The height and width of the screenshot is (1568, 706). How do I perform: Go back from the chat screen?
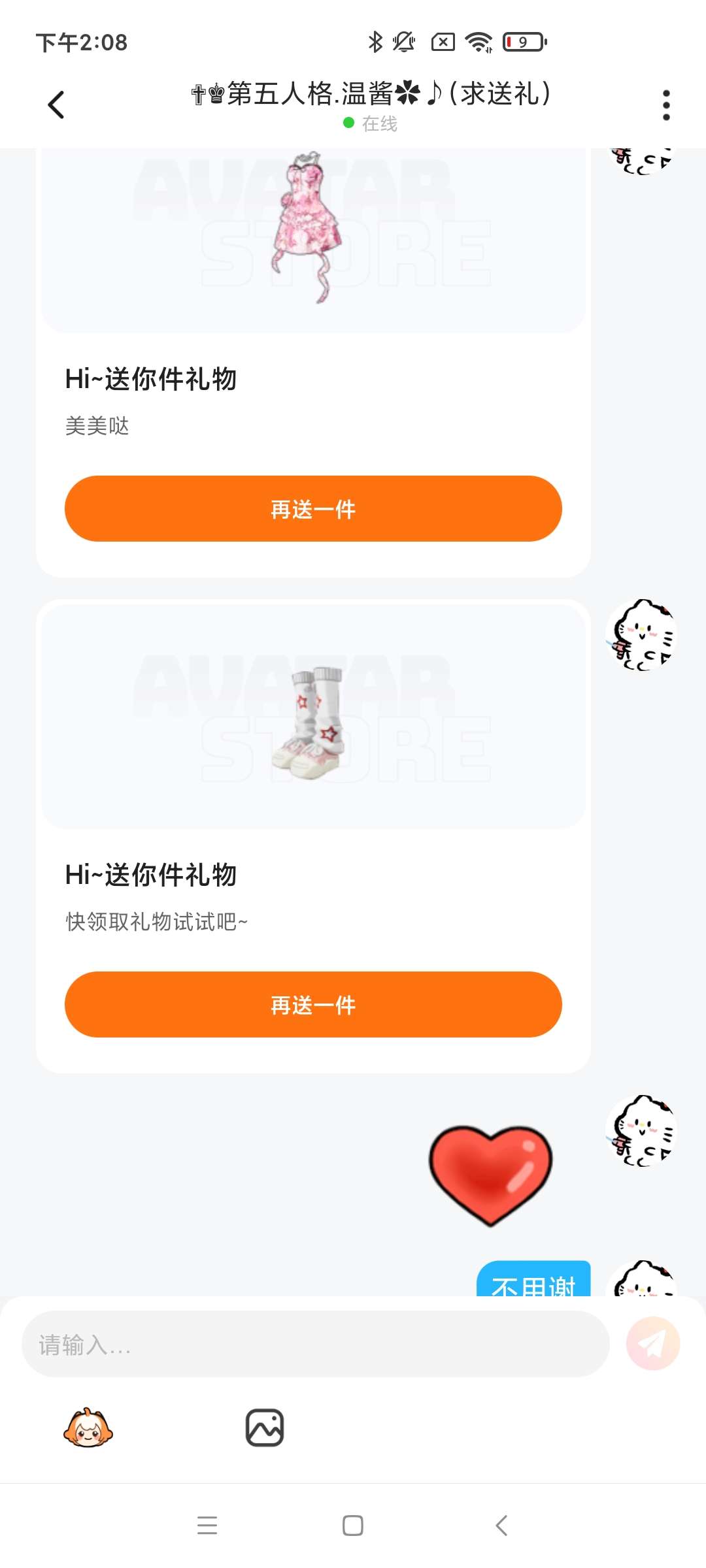click(56, 105)
